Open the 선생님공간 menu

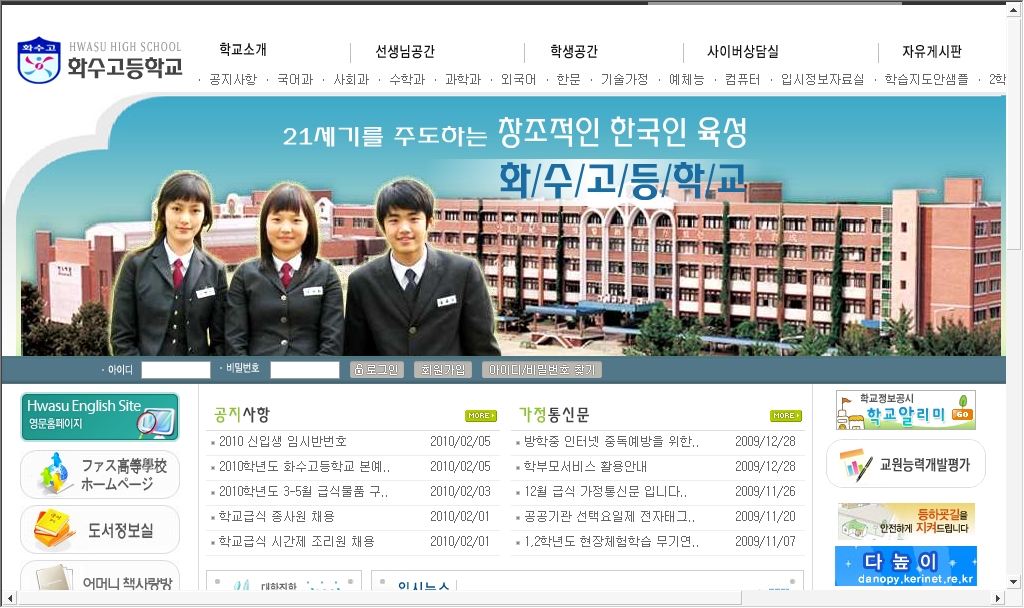point(404,52)
